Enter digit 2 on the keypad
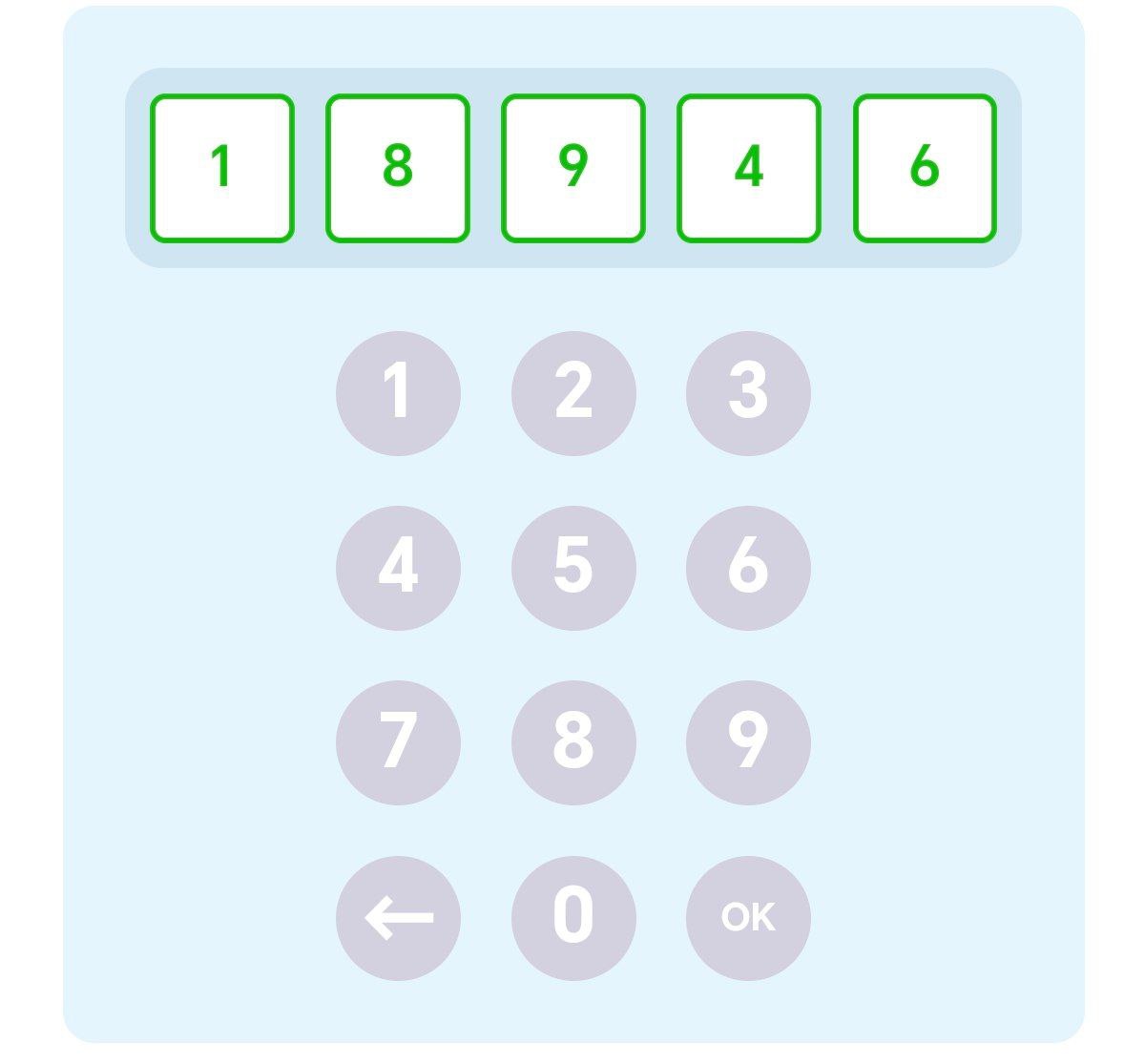The height and width of the screenshot is (1064, 1145). pos(573,393)
